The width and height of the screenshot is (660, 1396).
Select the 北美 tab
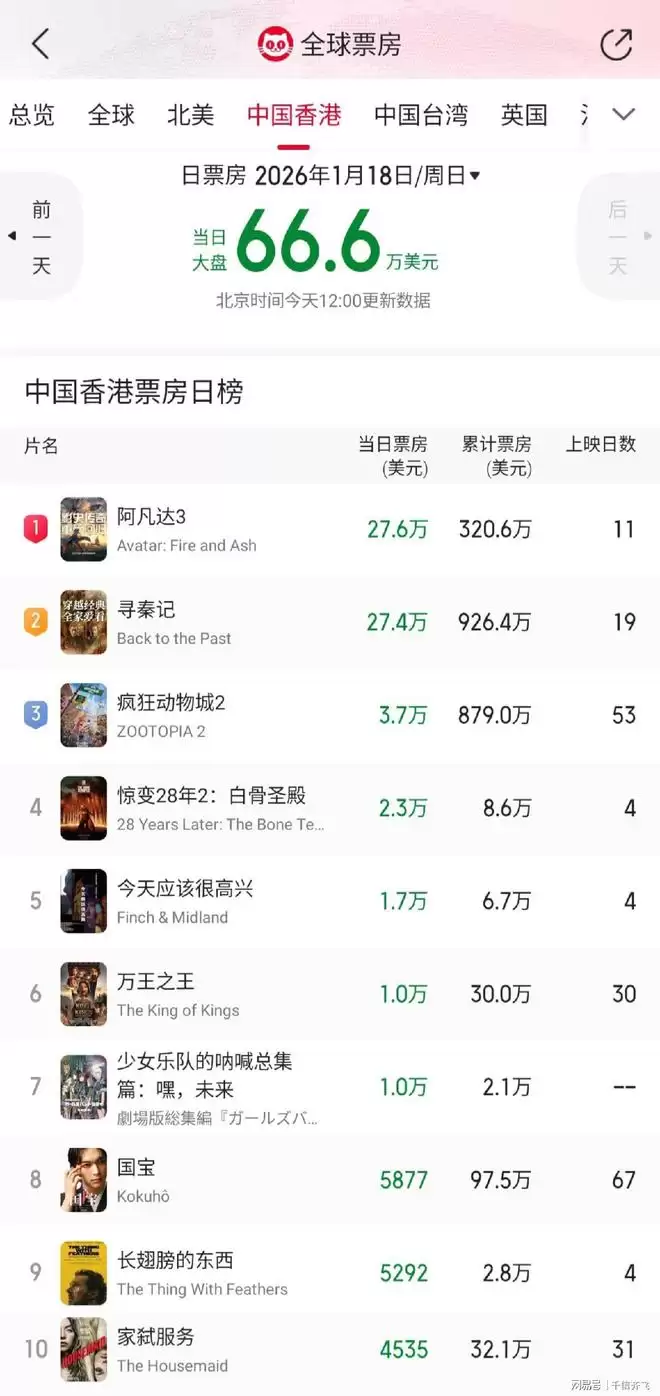pos(190,115)
